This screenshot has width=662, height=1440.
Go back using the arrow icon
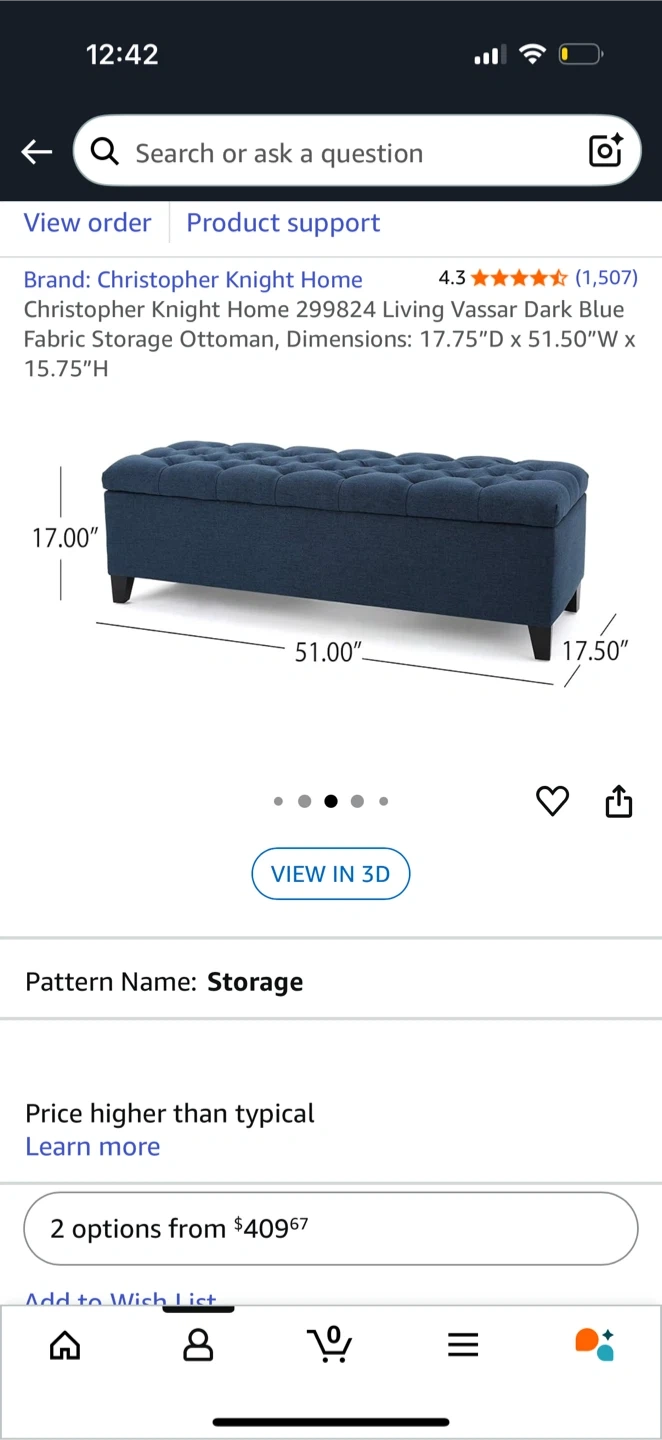[x=37, y=152]
